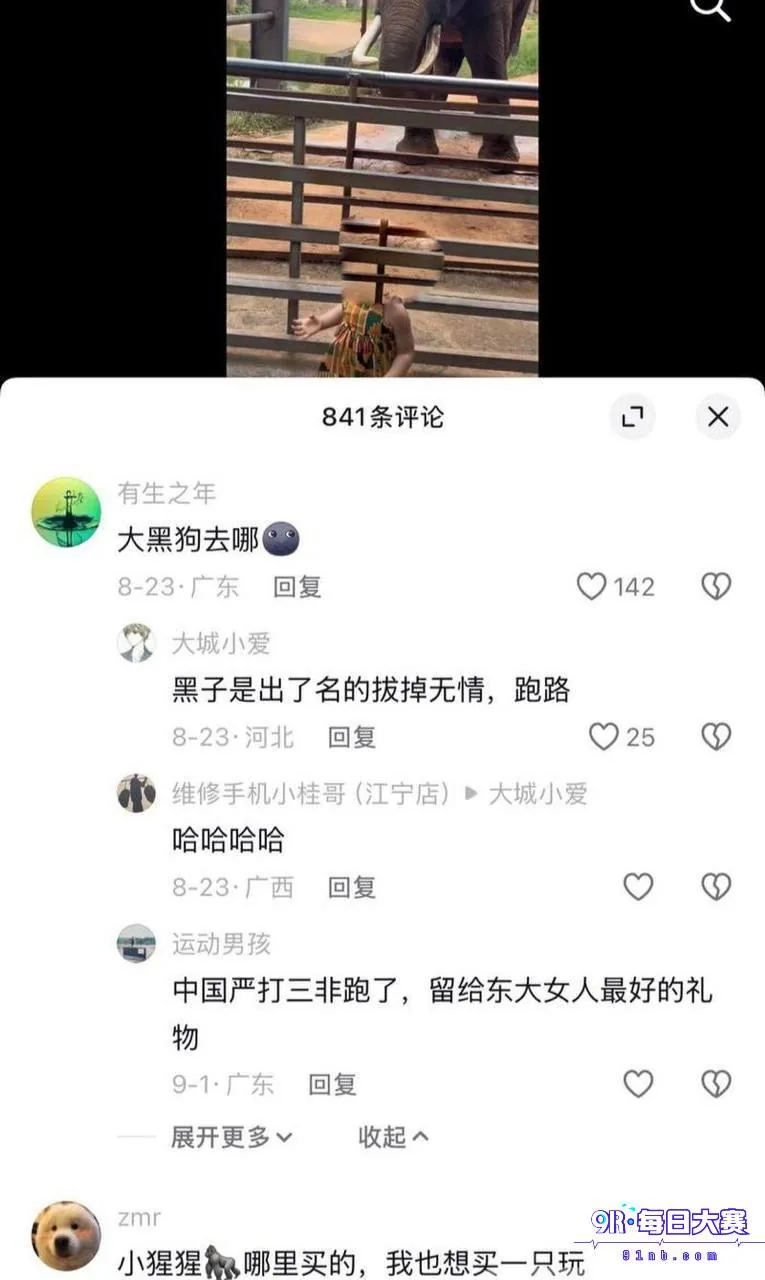Viewport: 765px width, 1280px height.
Task: Reply to 运动男孩's comment
Action: tap(332, 1085)
